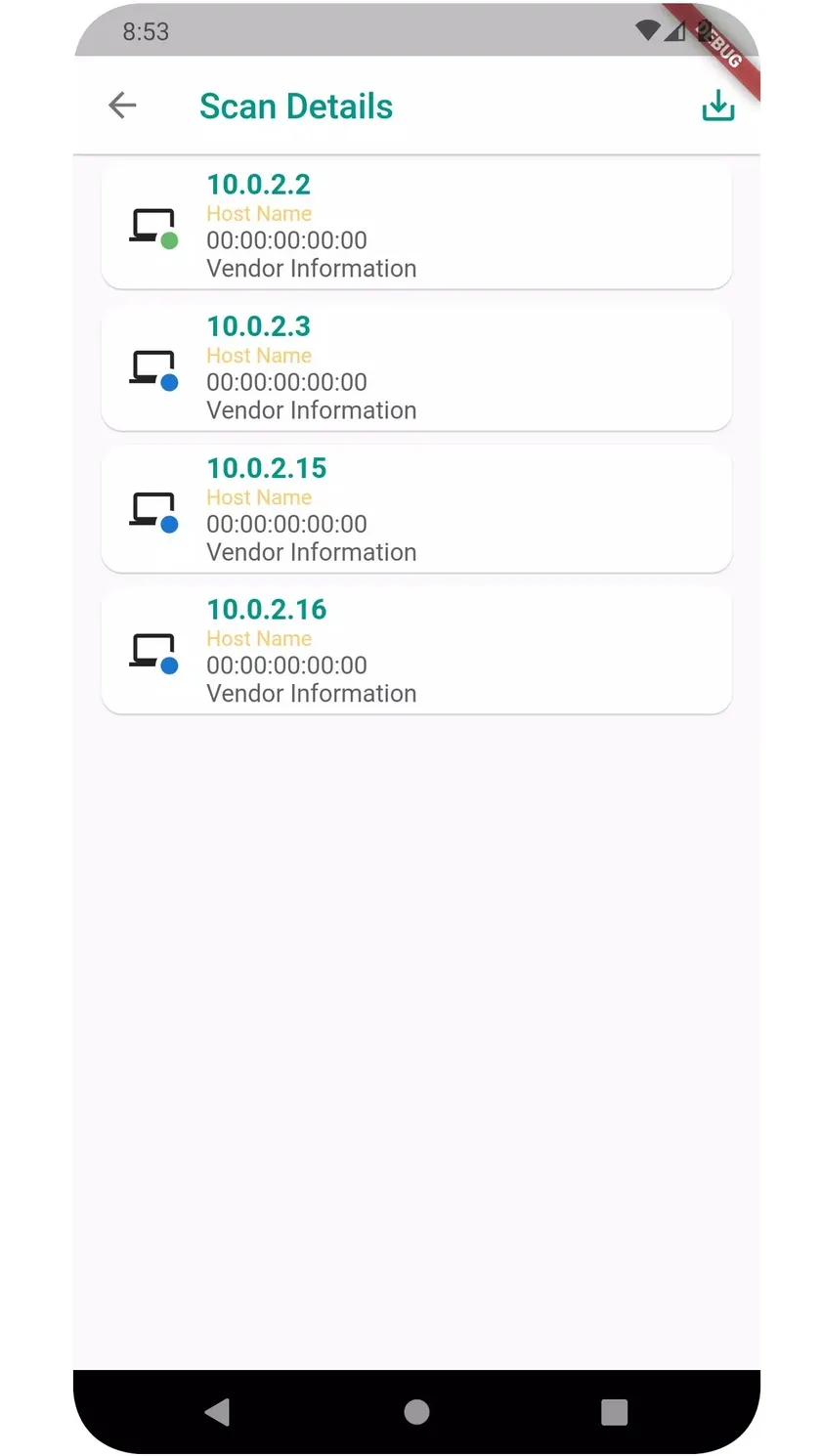
Task: Open the recent apps overview
Action: point(614,1412)
